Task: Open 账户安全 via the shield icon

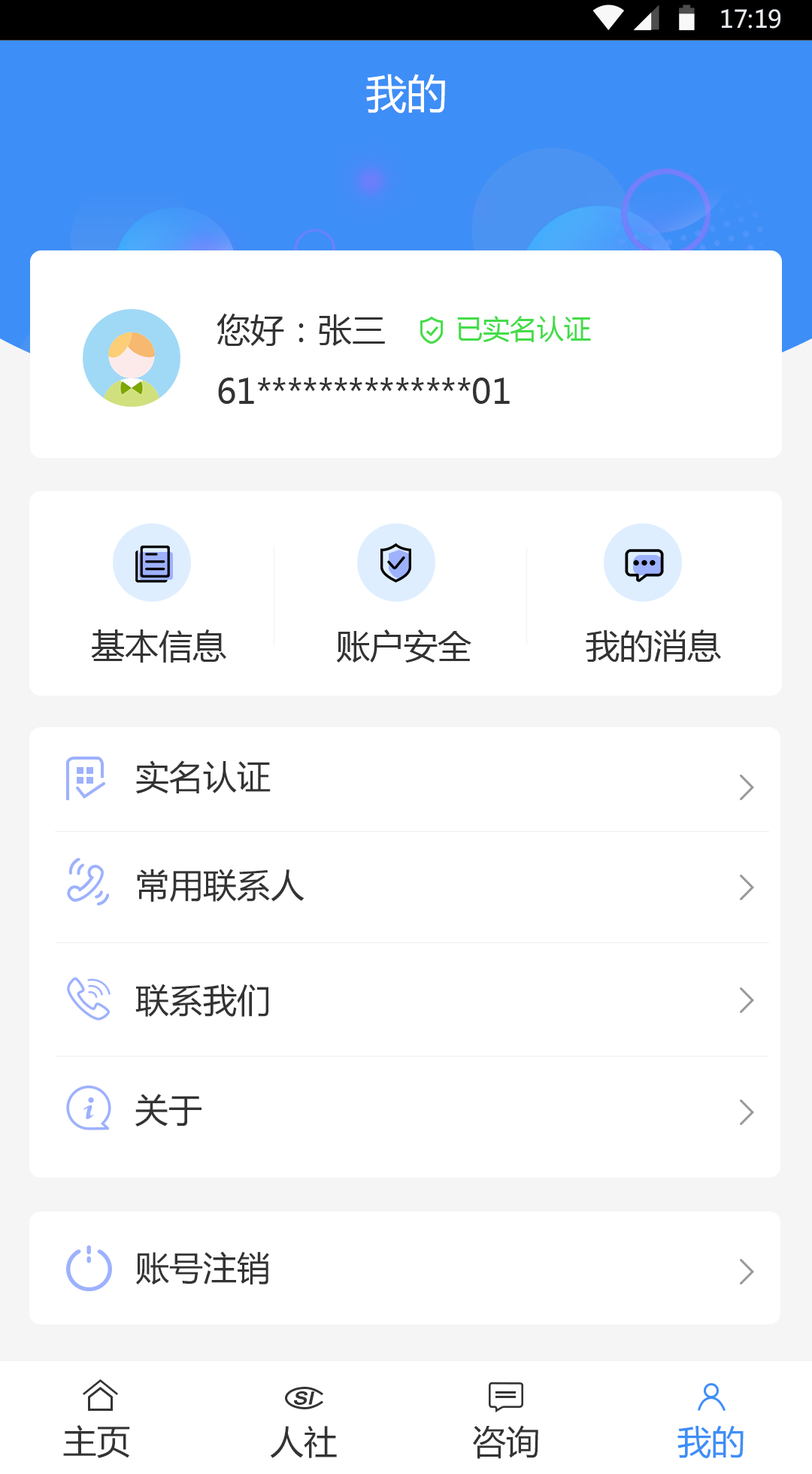Action: (x=396, y=562)
